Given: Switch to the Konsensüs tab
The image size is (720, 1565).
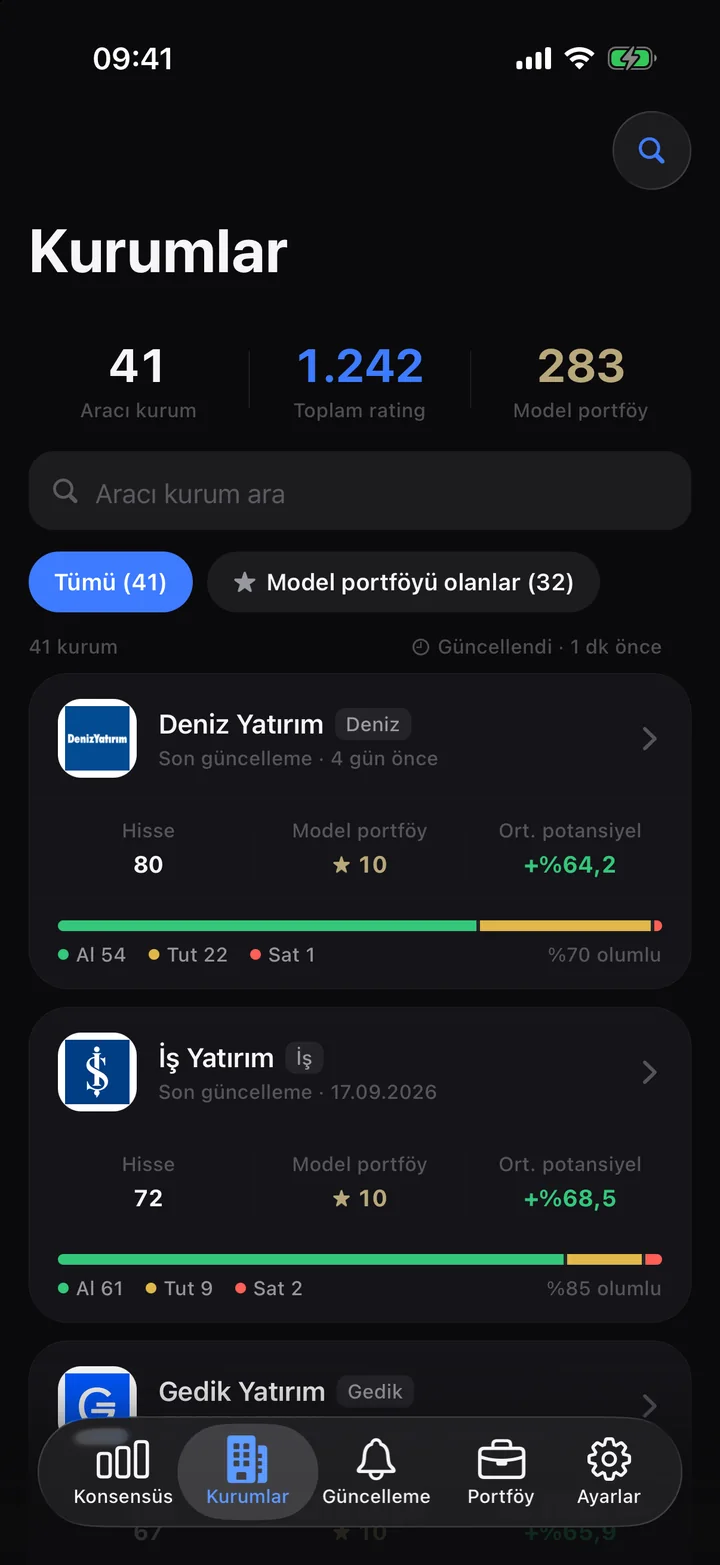Looking at the screenshot, I should (123, 1472).
